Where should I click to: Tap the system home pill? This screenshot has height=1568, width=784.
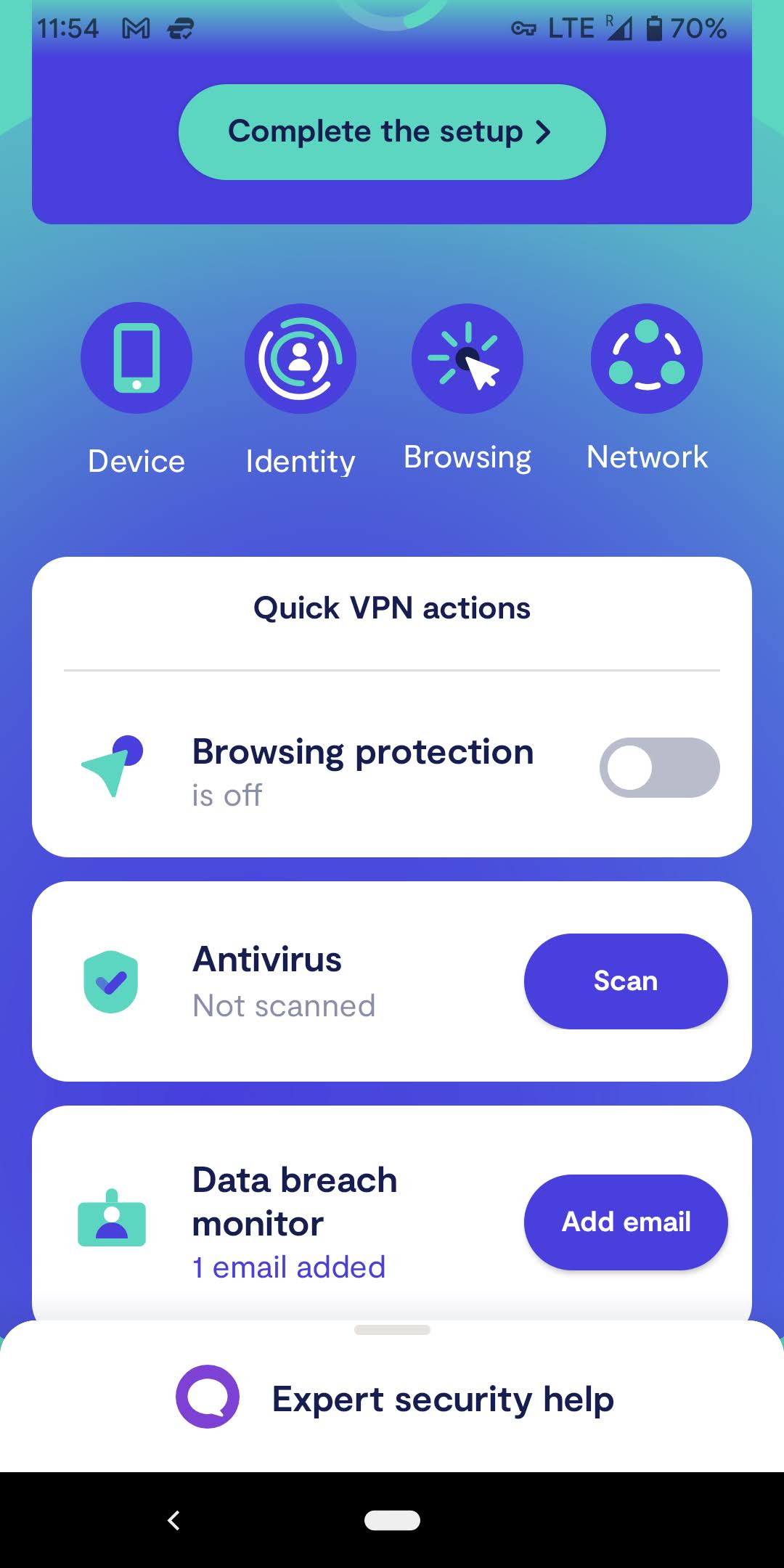coord(392,1520)
